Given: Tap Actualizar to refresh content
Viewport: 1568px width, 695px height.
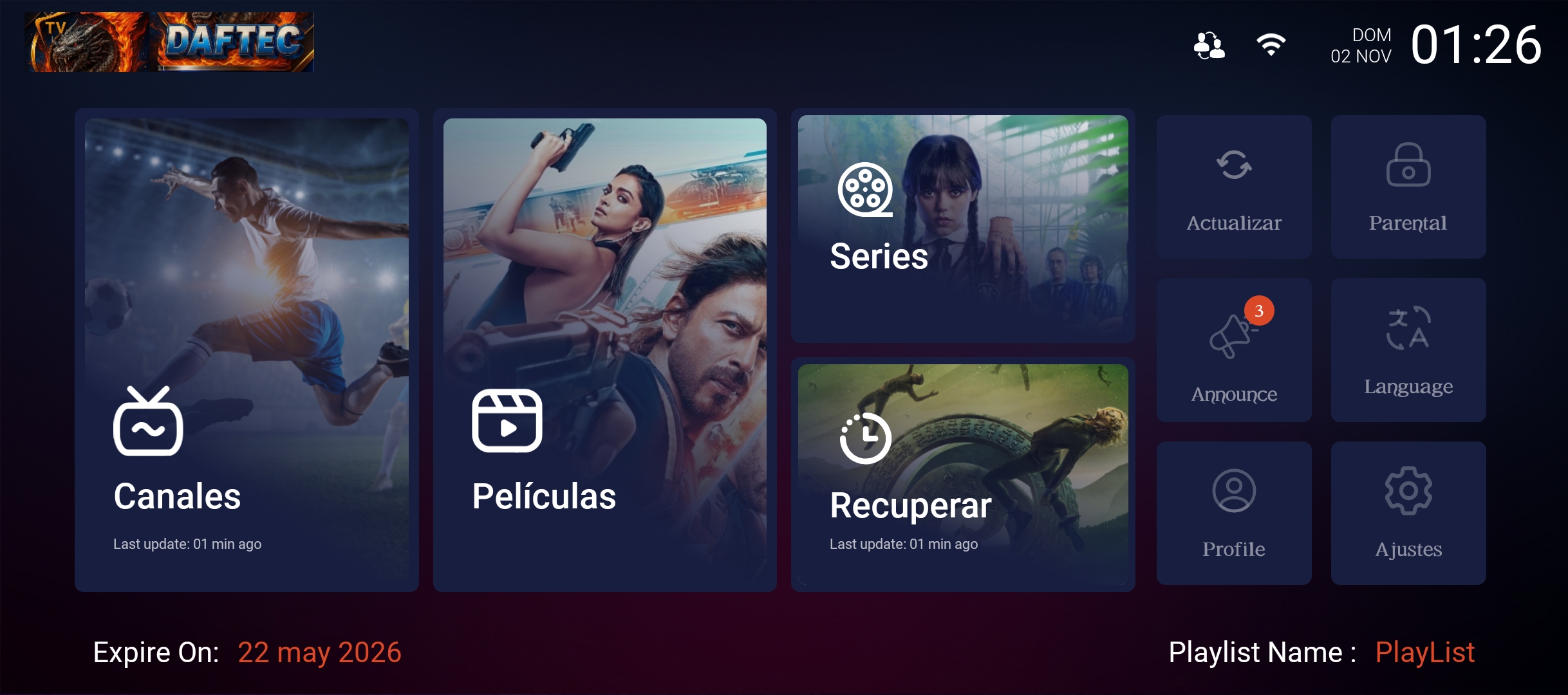Looking at the screenshot, I should pyautogui.click(x=1233, y=187).
